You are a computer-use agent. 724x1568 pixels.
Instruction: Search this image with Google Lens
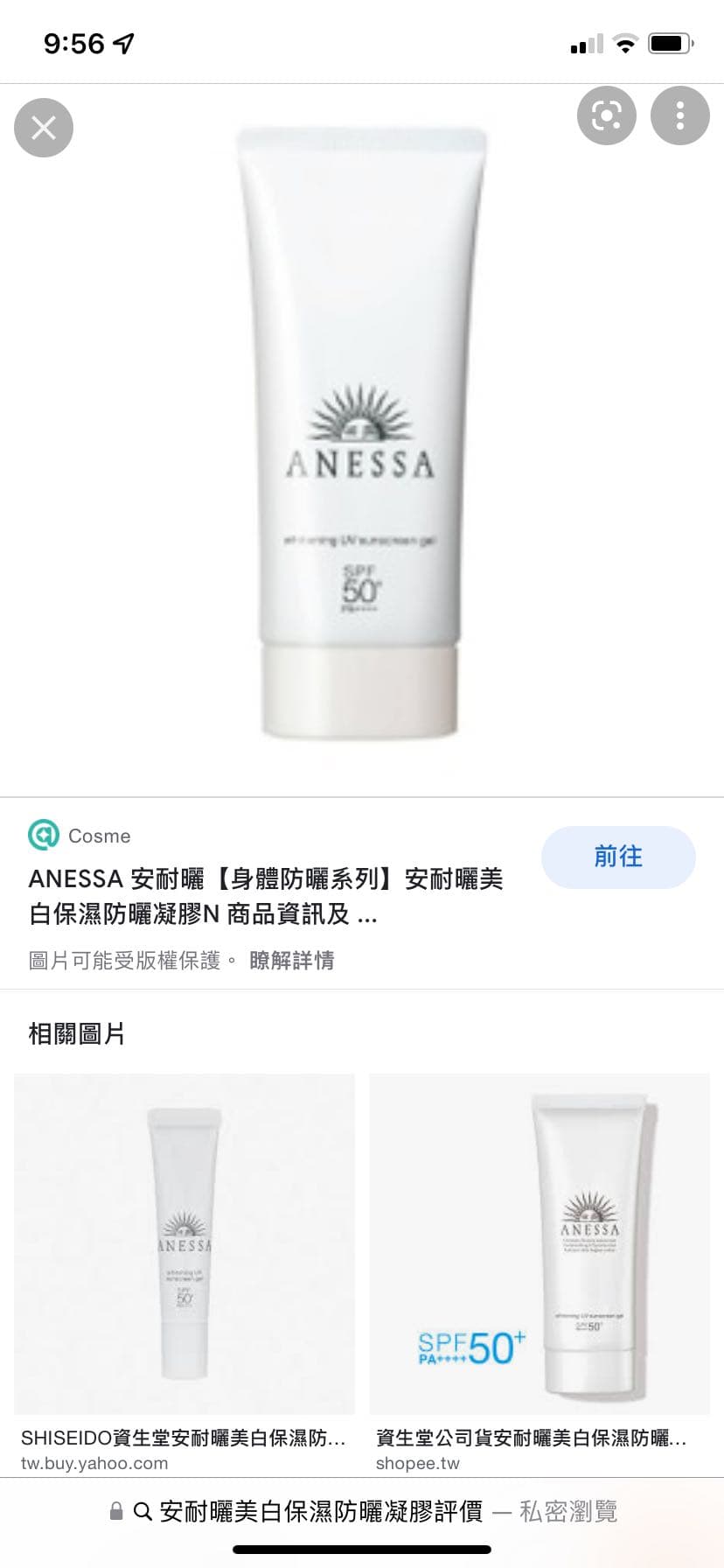(606, 115)
